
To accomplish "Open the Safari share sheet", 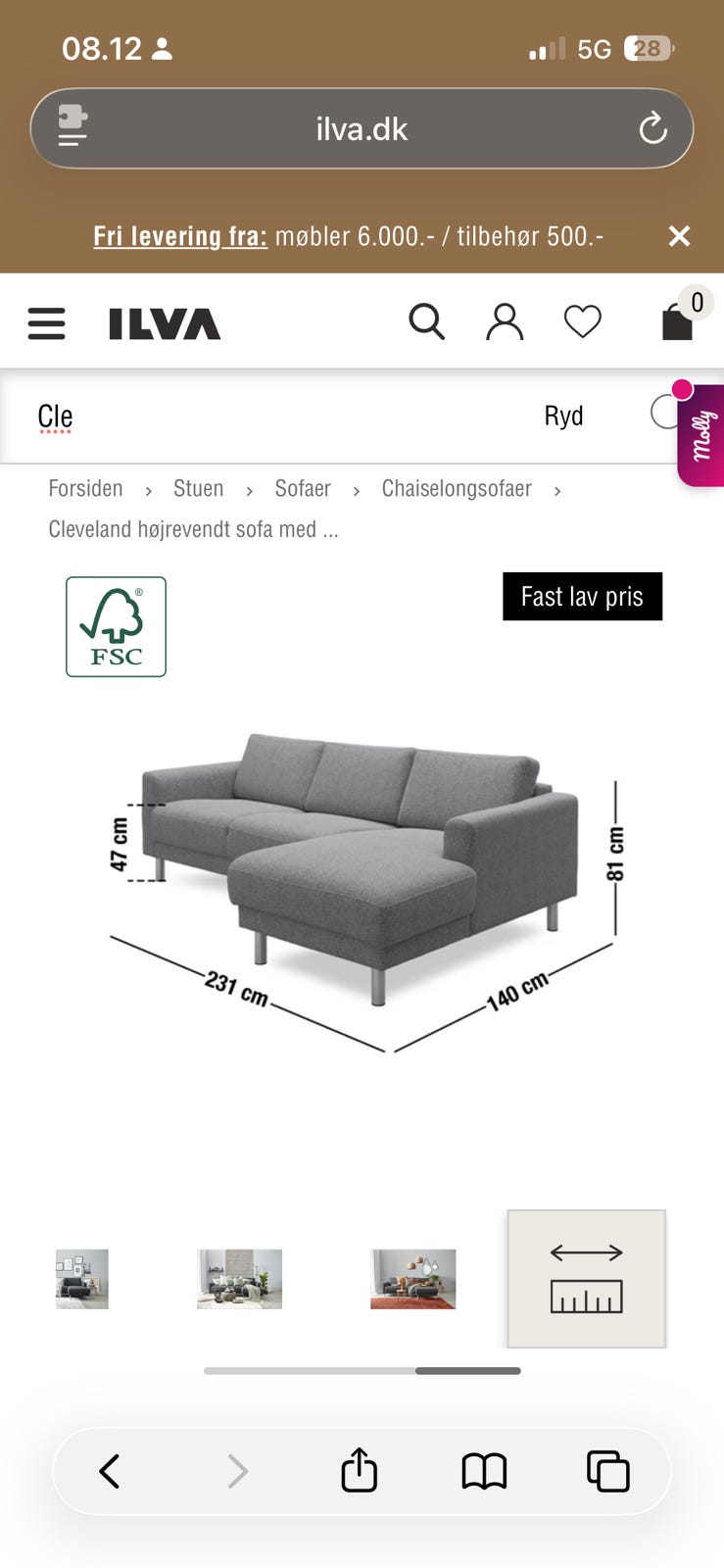I will 359,1471.
